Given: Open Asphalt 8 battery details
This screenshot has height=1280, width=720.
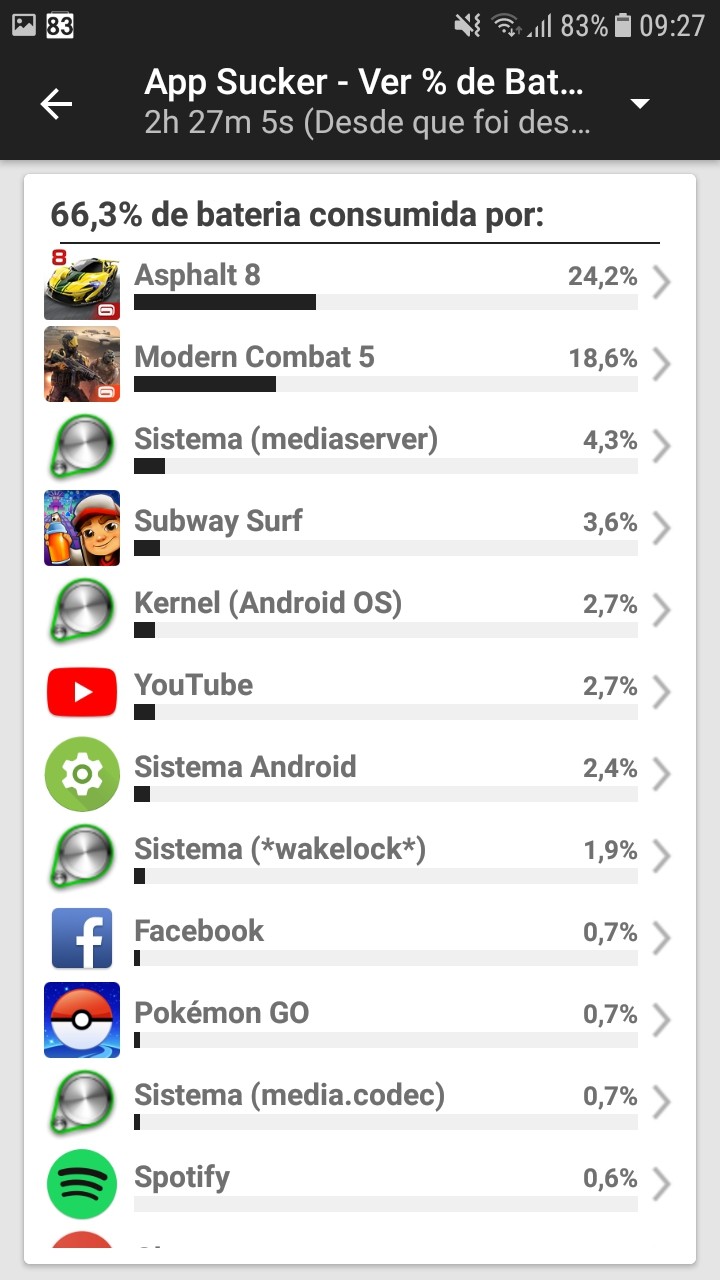Looking at the screenshot, I should pos(360,284).
